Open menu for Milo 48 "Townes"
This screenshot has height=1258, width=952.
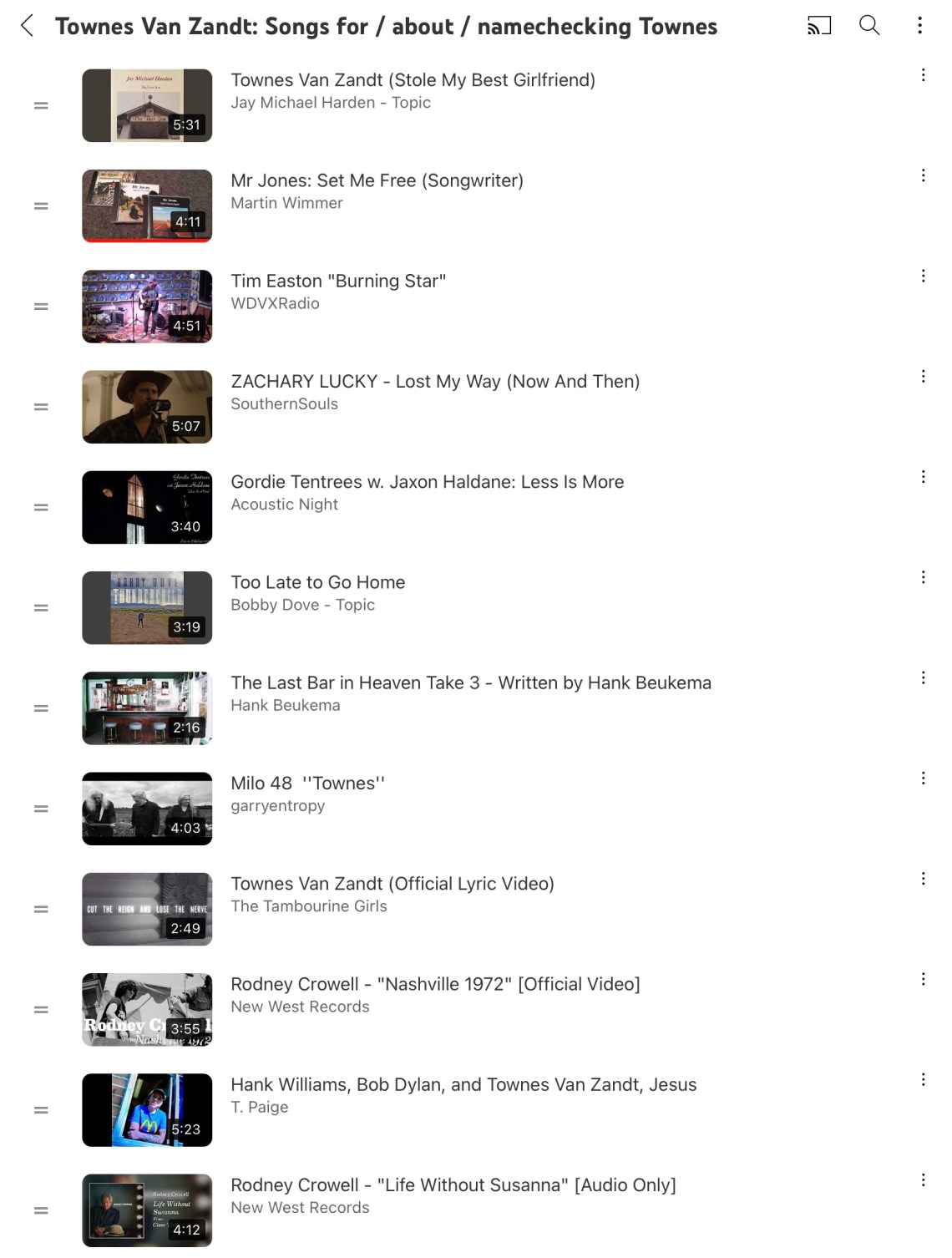click(923, 778)
